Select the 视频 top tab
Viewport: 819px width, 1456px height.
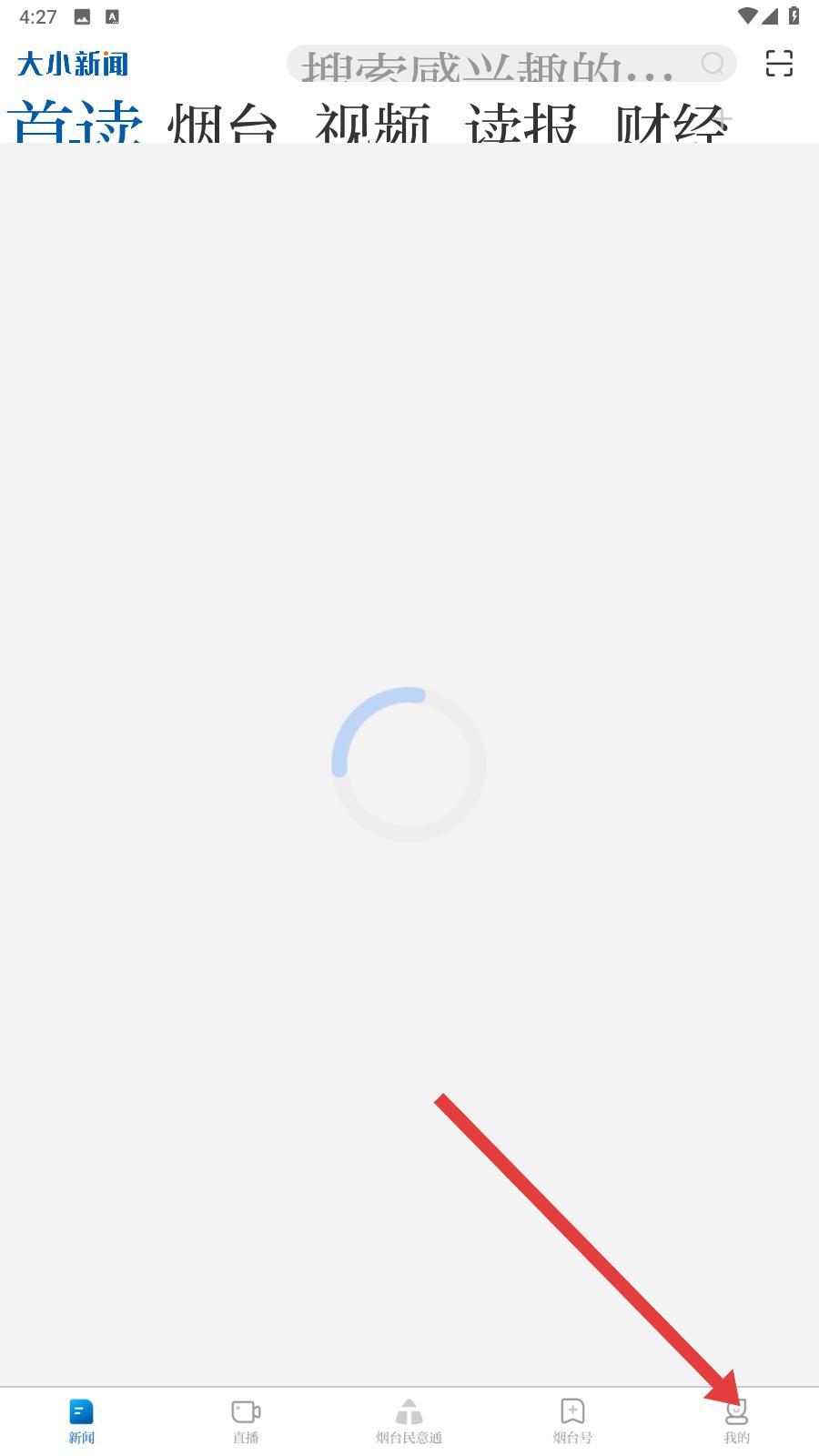pyautogui.click(x=373, y=123)
